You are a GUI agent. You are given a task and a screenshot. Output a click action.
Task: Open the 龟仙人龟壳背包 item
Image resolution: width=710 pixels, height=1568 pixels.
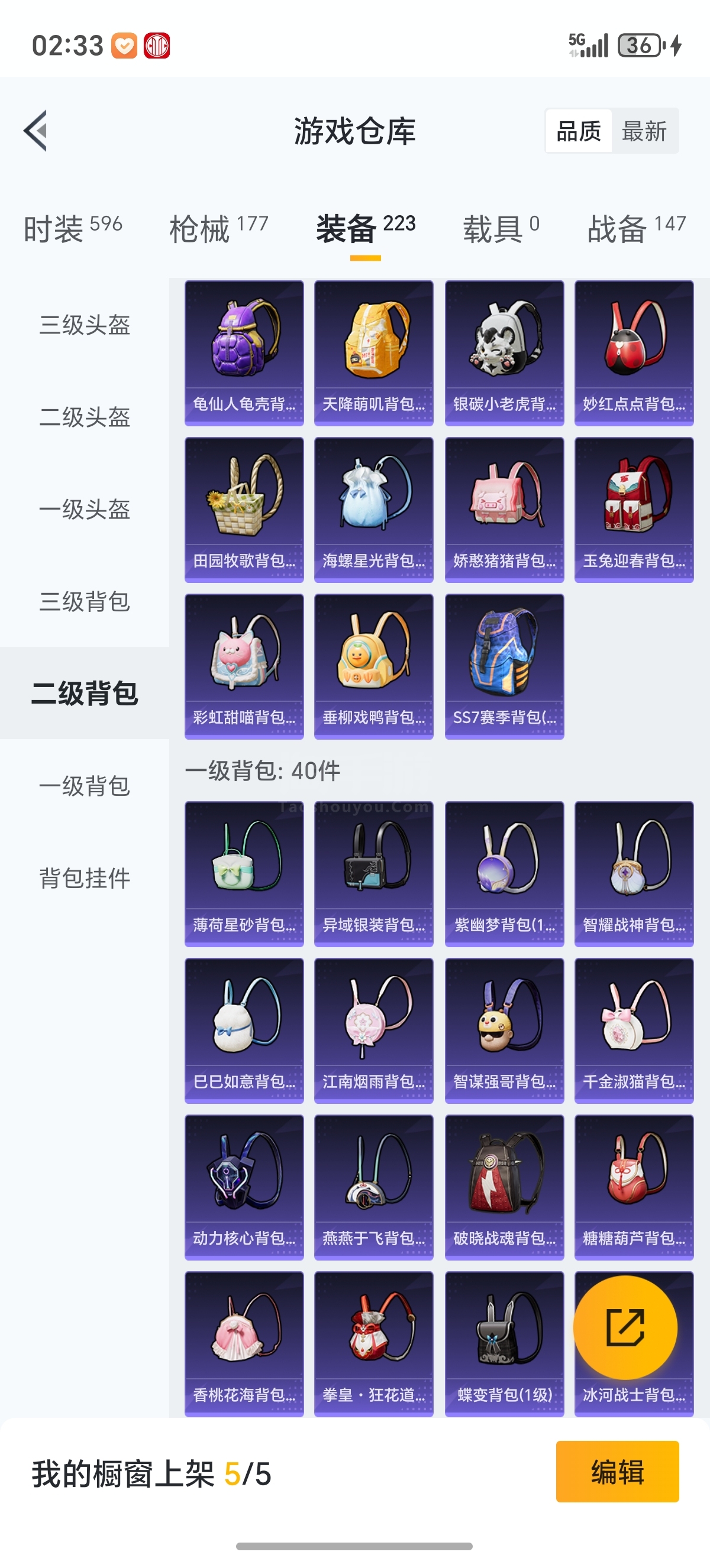[x=244, y=352]
